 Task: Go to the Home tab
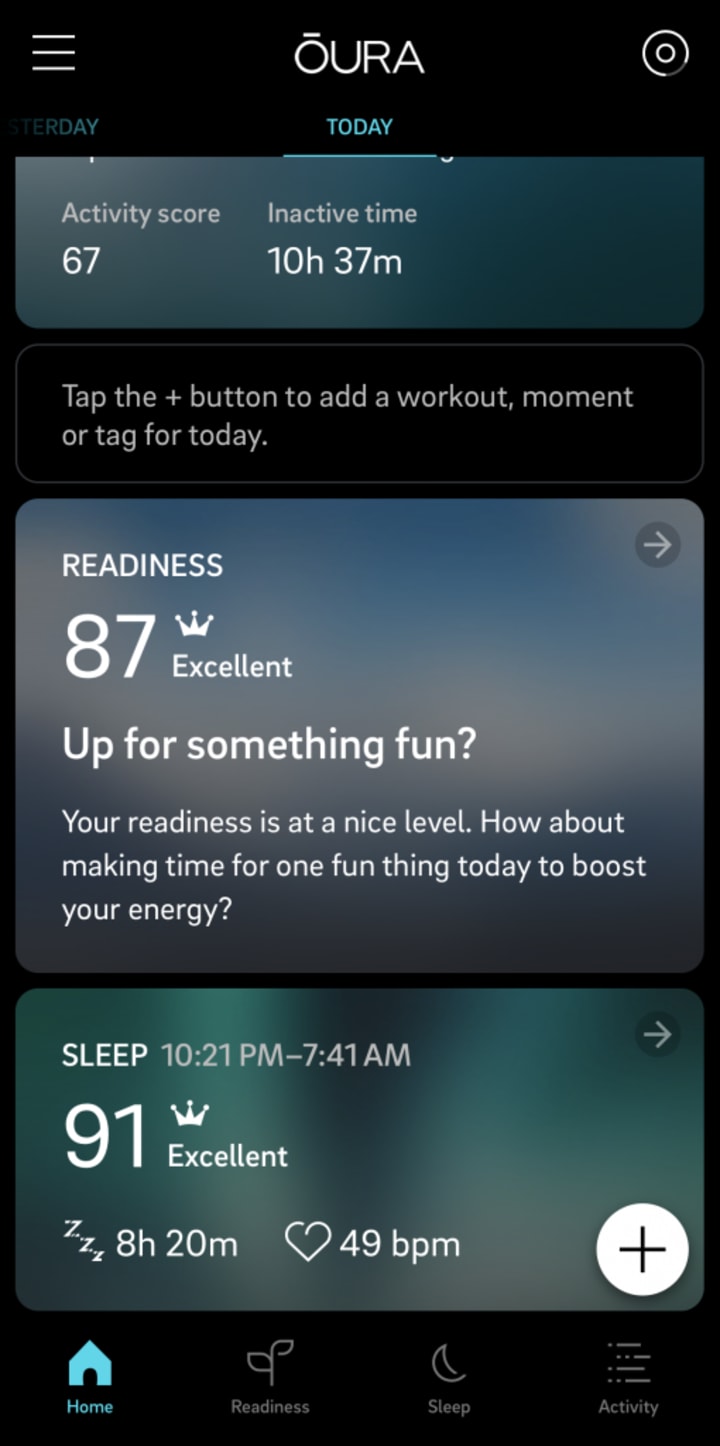click(90, 1379)
